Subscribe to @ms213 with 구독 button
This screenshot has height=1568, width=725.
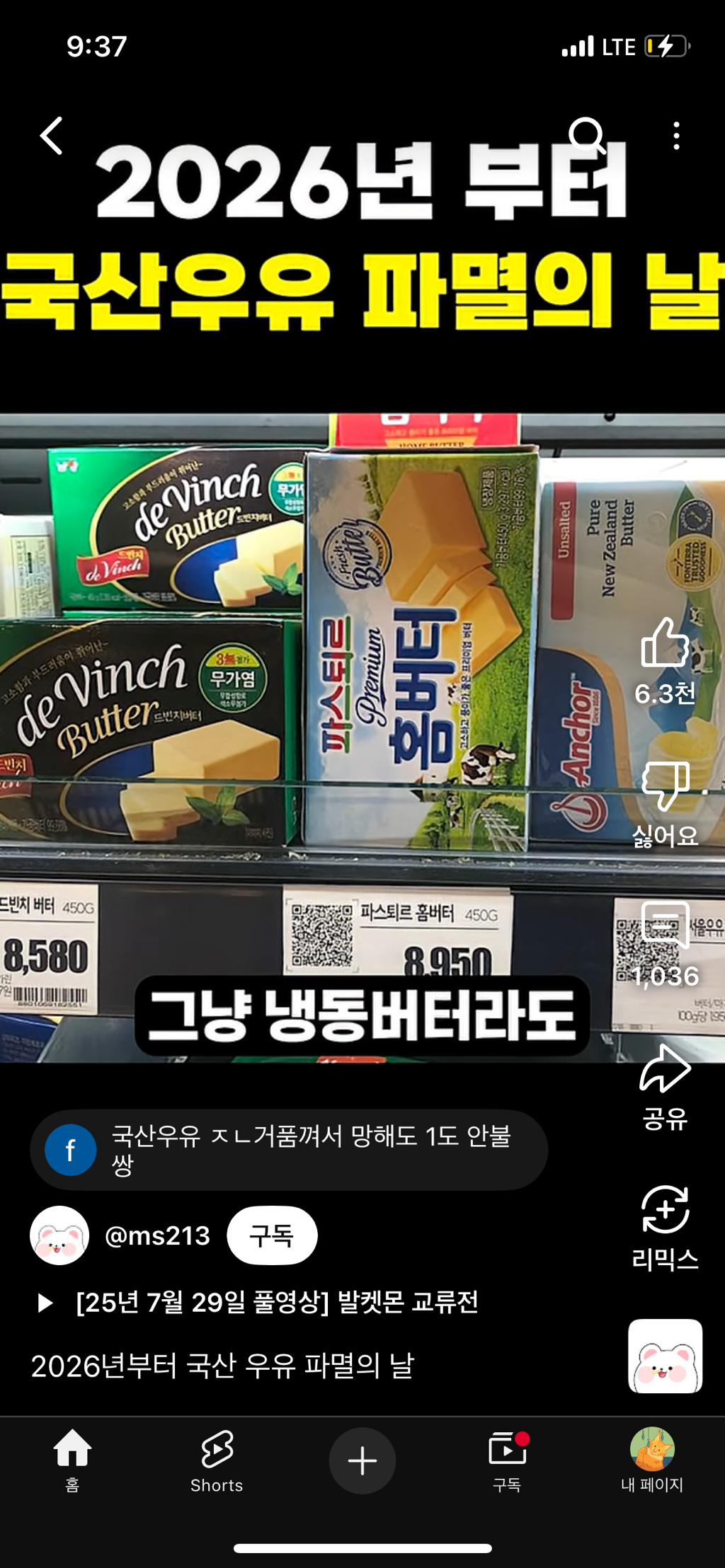272,1235
